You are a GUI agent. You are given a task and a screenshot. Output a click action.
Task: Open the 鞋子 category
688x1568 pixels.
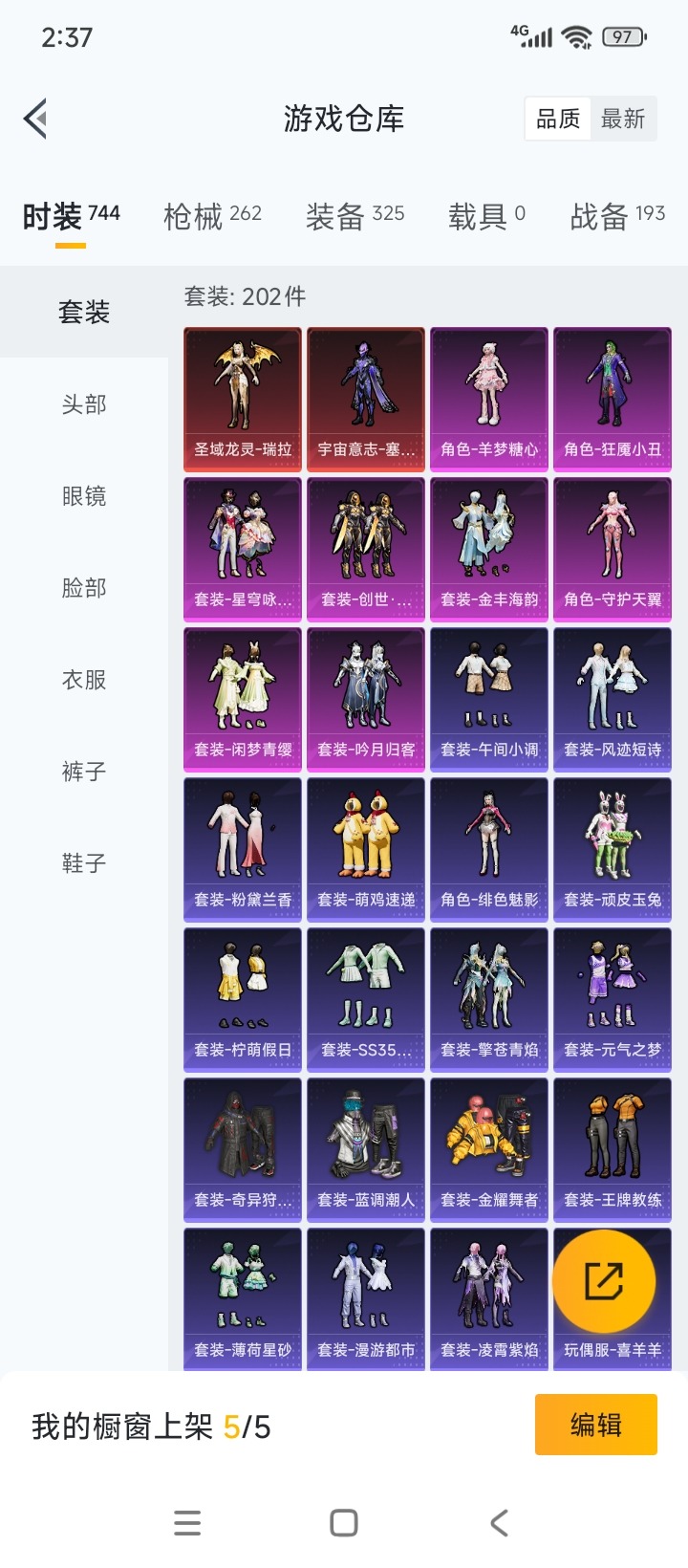tap(81, 863)
